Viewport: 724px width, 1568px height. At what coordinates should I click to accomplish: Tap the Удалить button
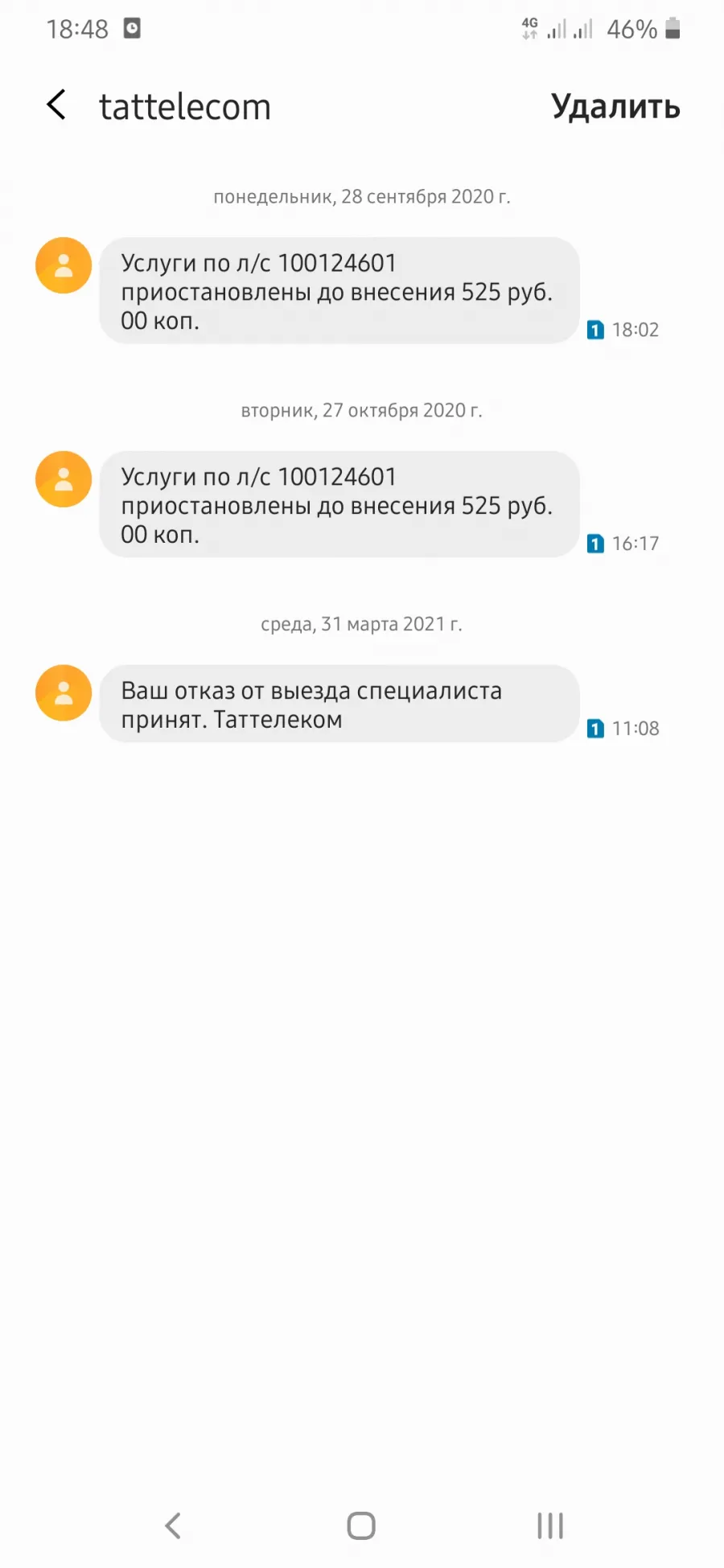(615, 107)
